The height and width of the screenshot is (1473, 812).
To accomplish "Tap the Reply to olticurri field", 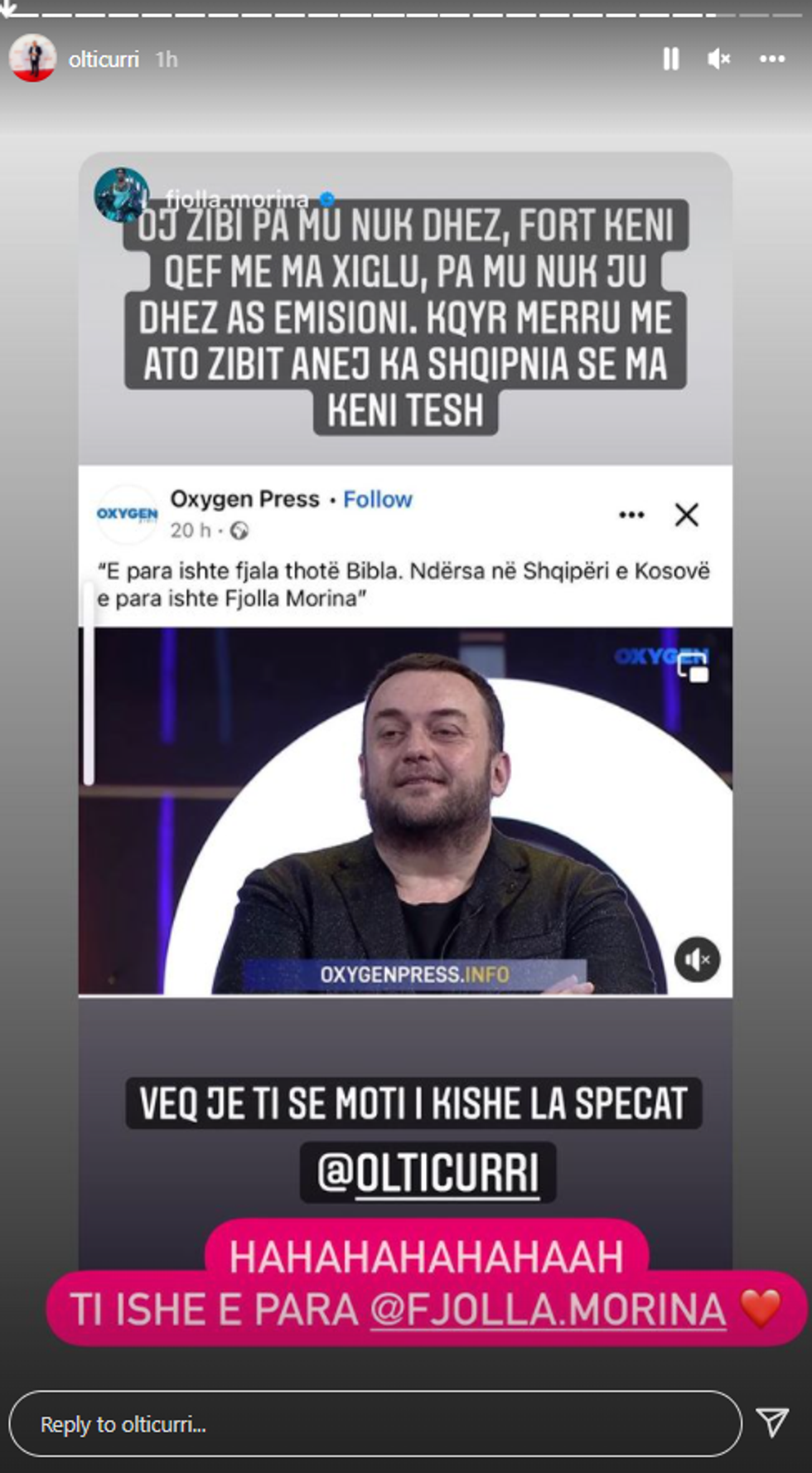I will tap(375, 1424).
